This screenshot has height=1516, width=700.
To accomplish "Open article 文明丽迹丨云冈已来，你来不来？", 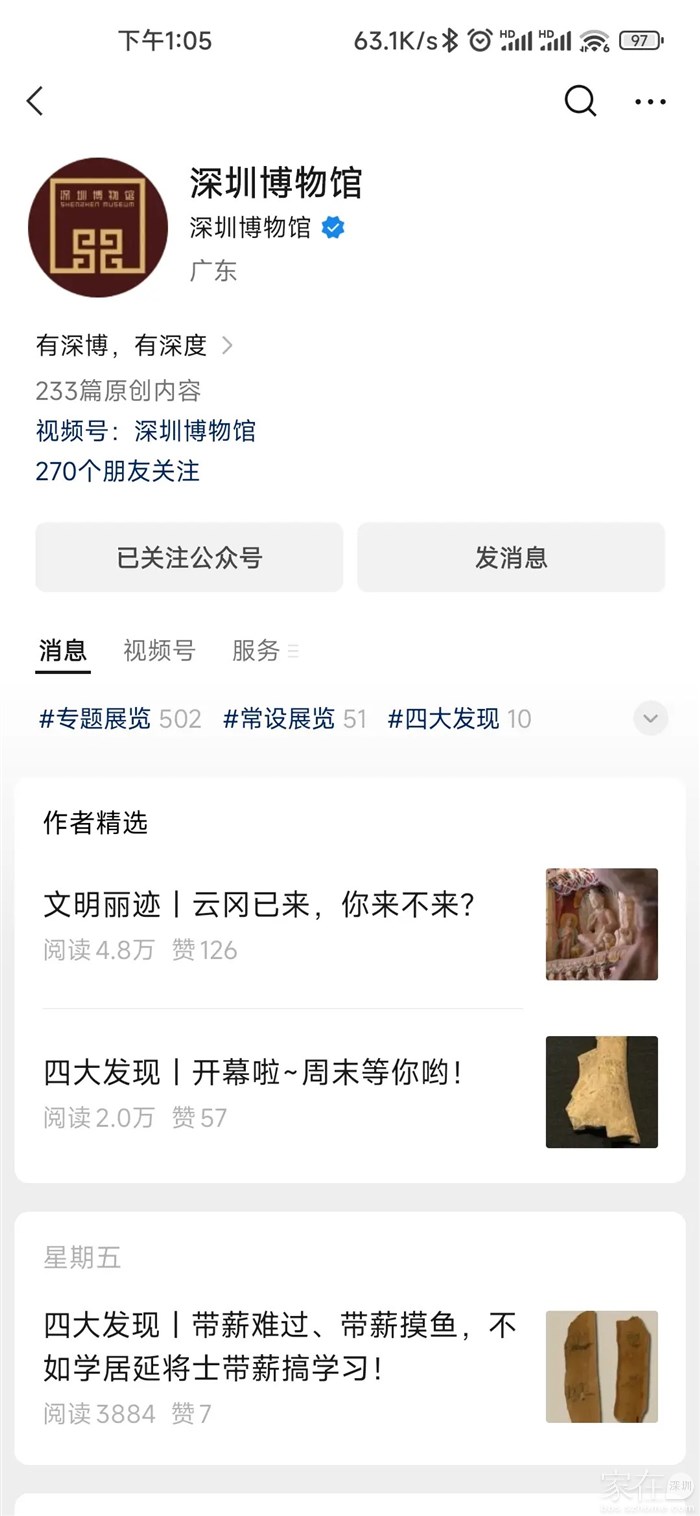I will pyautogui.click(x=258, y=905).
